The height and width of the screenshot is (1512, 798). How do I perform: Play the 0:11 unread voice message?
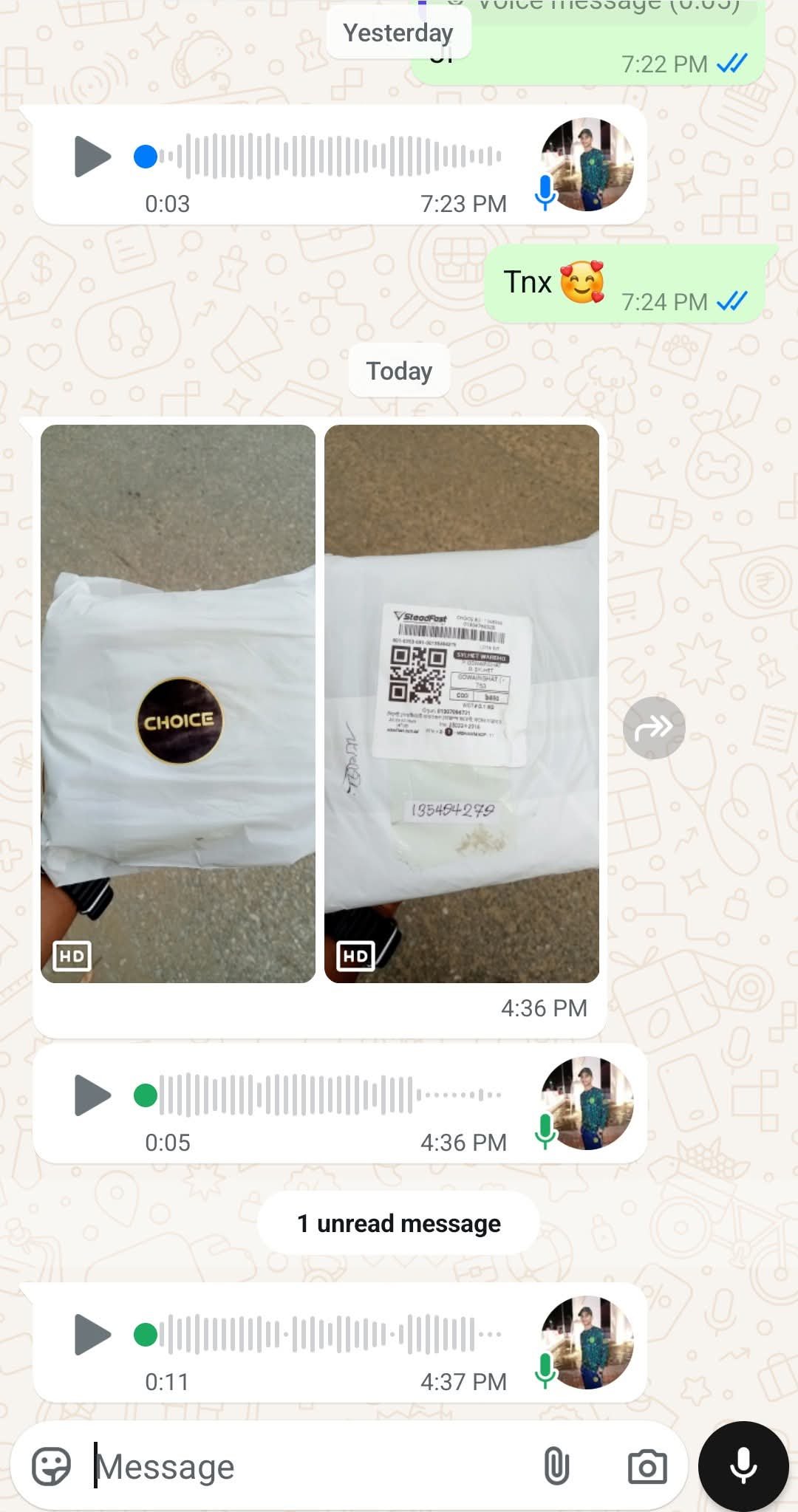pyautogui.click(x=92, y=1334)
